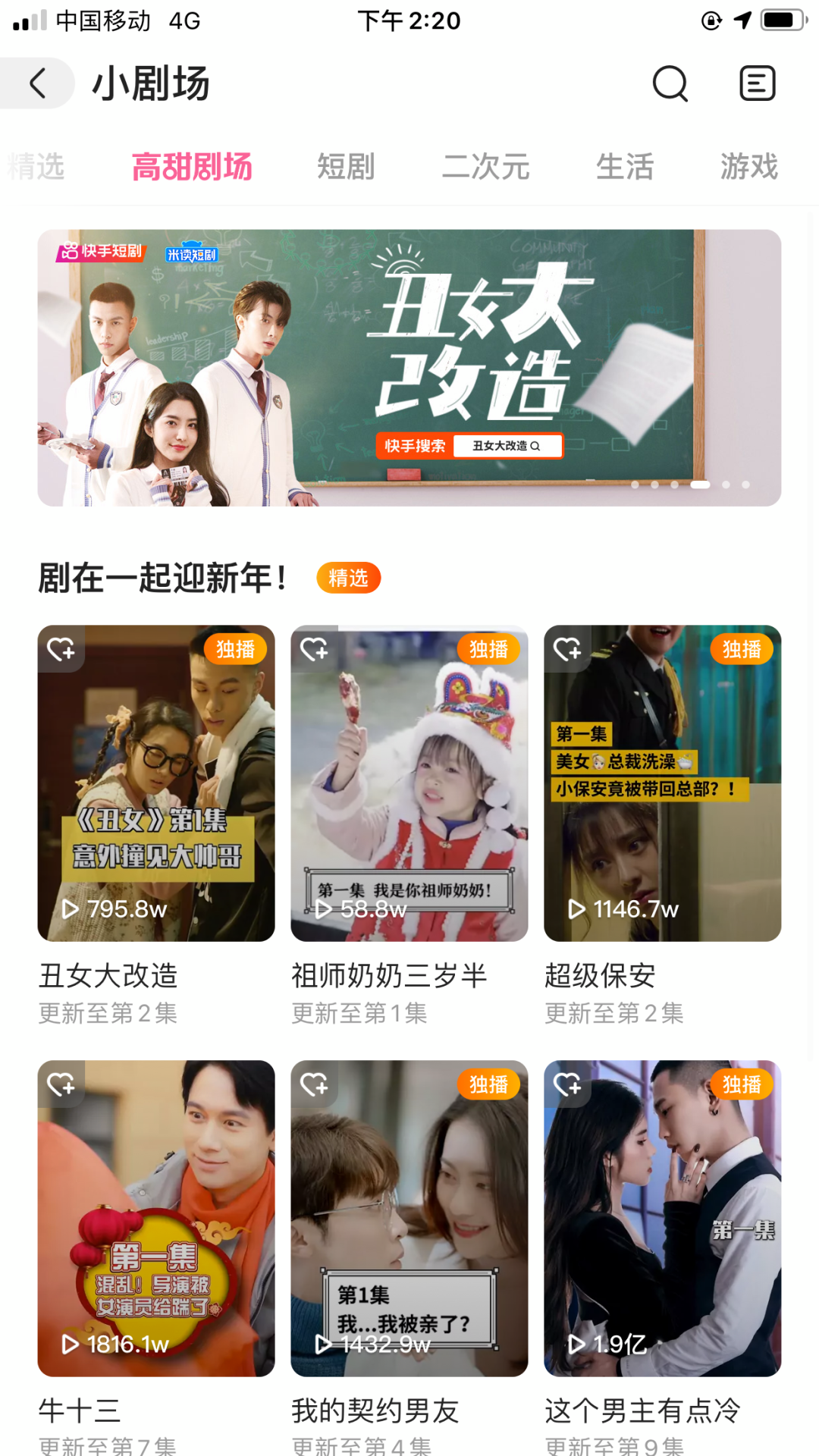The height and width of the screenshot is (1456, 819).
Task: Open the 丑女大改造 chalkboard banner
Action: click(x=409, y=368)
